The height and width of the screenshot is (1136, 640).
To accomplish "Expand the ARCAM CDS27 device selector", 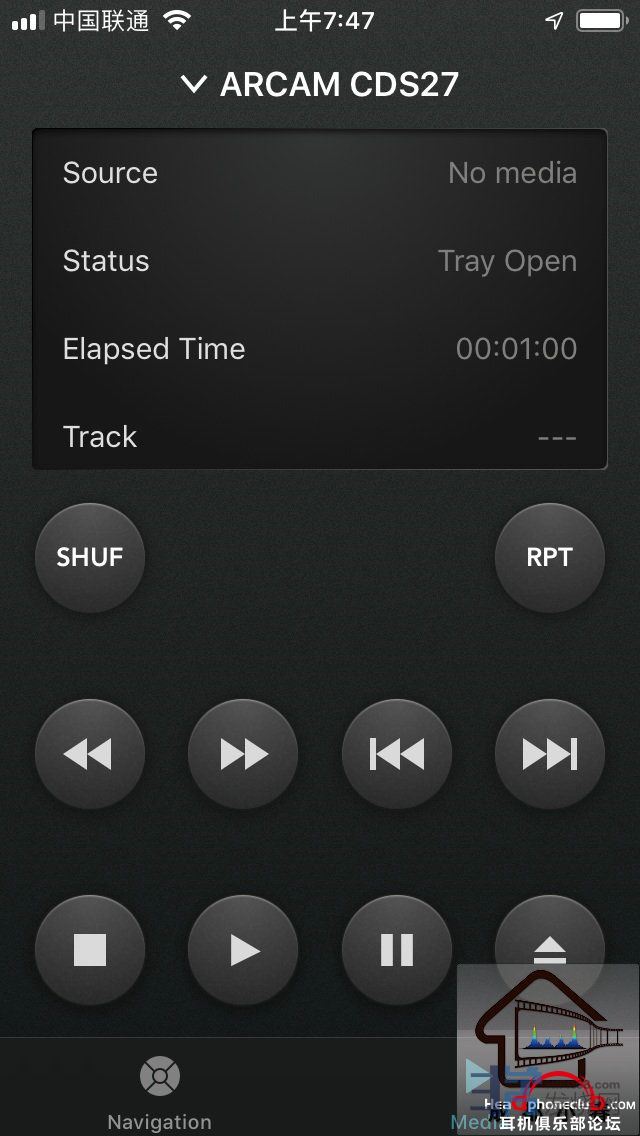I will pyautogui.click(x=320, y=84).
